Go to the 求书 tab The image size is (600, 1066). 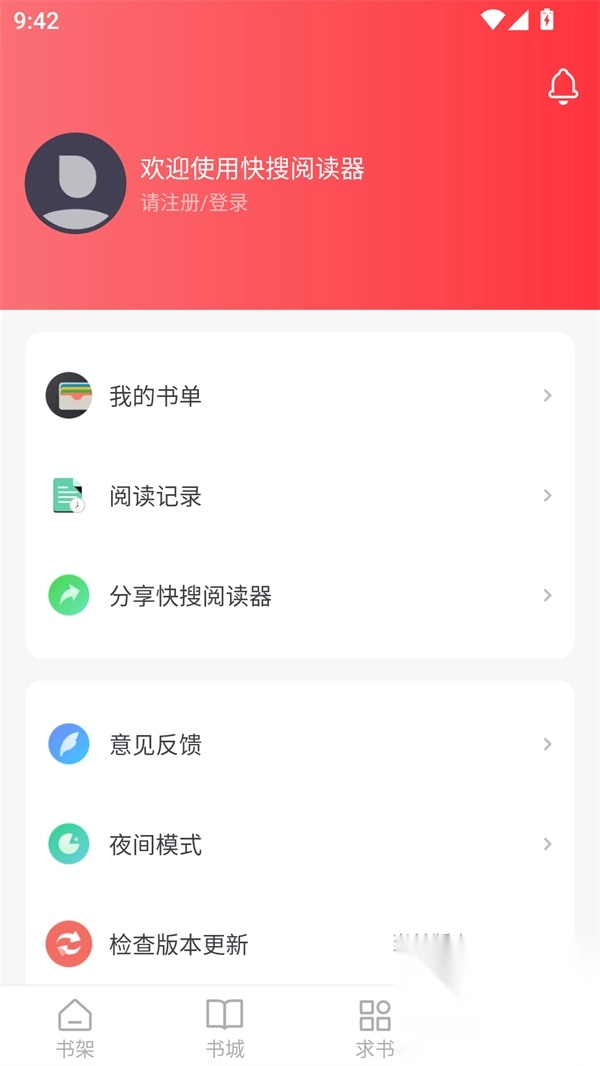point(375,1027)
